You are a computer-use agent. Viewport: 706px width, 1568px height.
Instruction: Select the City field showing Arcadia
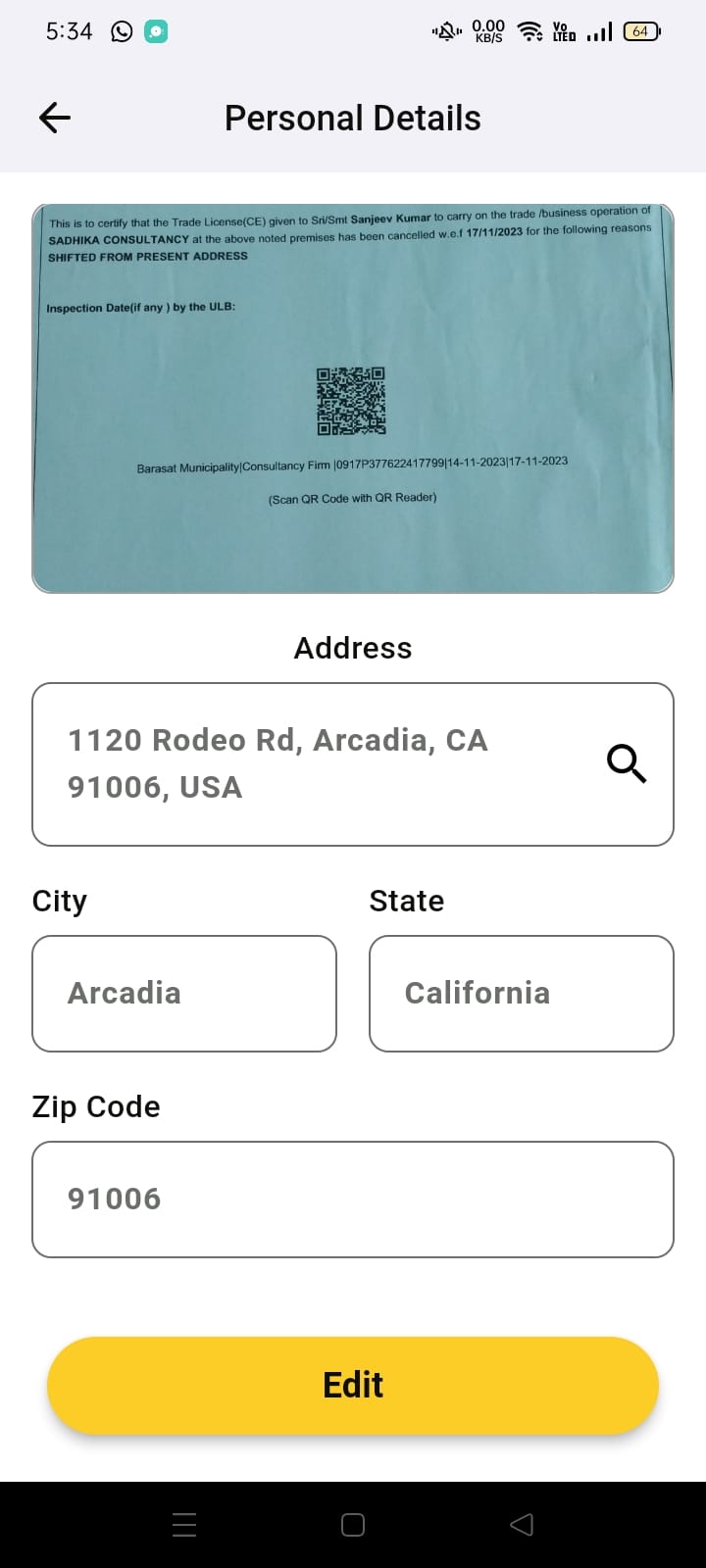(184, 993)
